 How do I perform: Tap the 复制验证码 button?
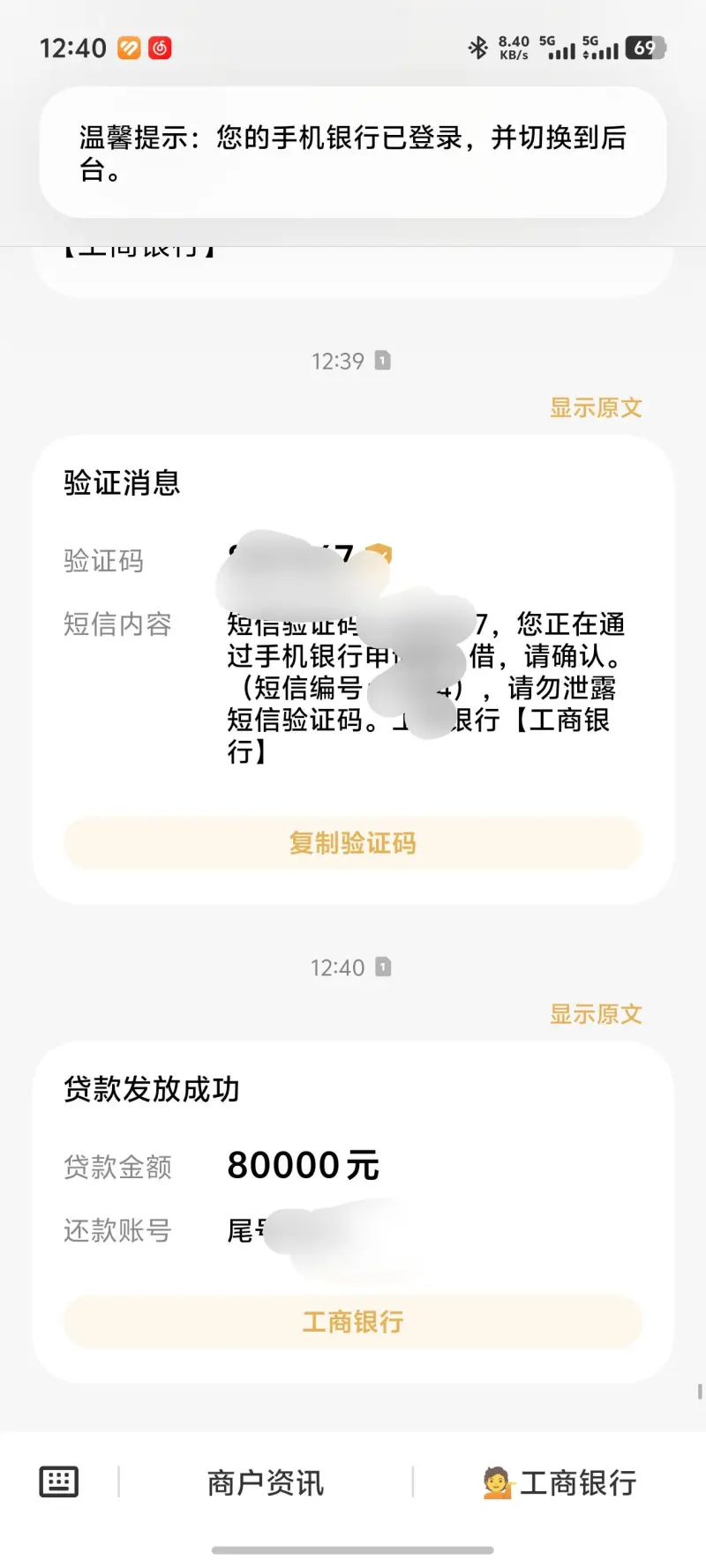(353, 843)
